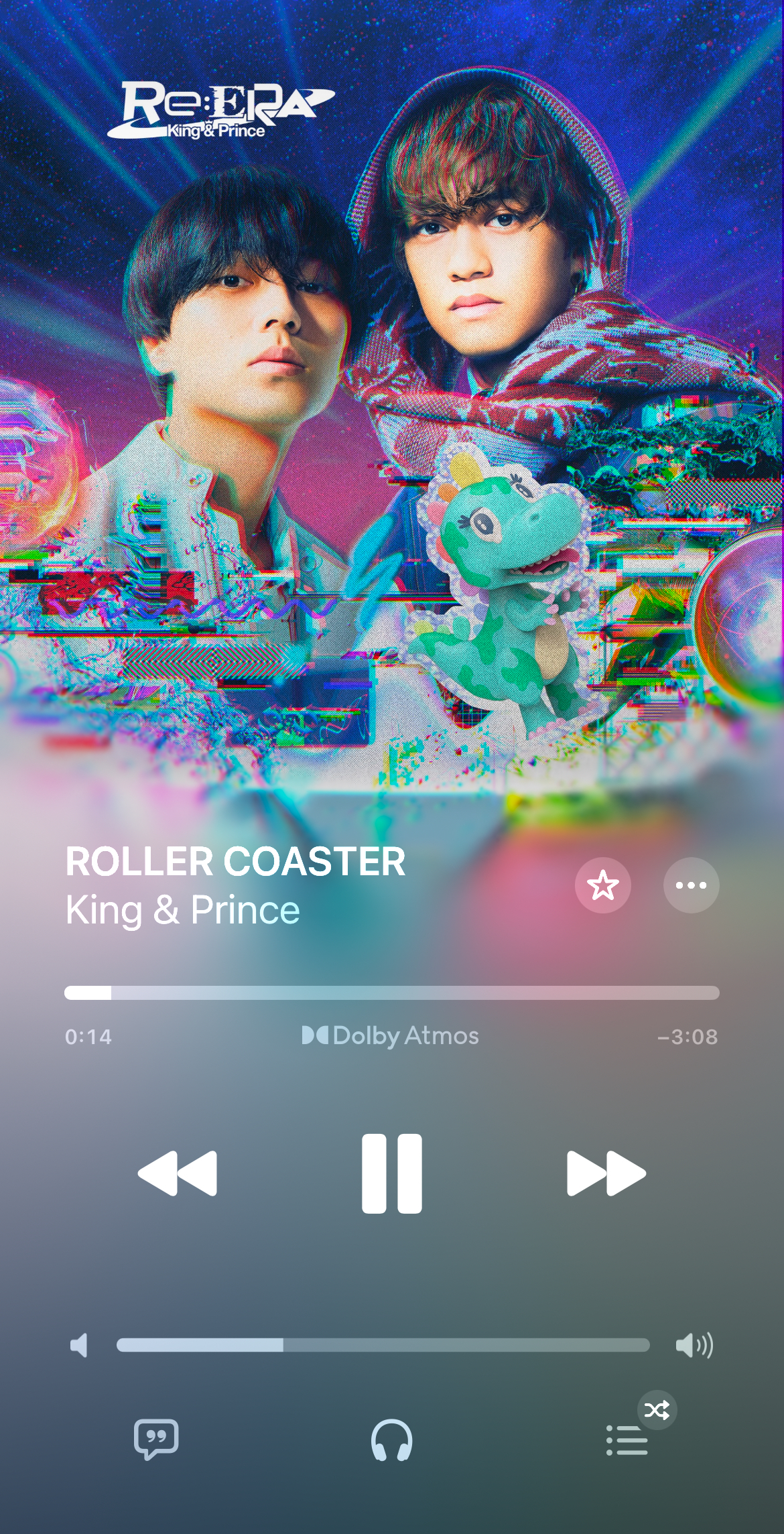Tap the artist name King & Prince
The height and width of the screenshot is (1534, 784).
pyautogui.click(x=183, y=910)
